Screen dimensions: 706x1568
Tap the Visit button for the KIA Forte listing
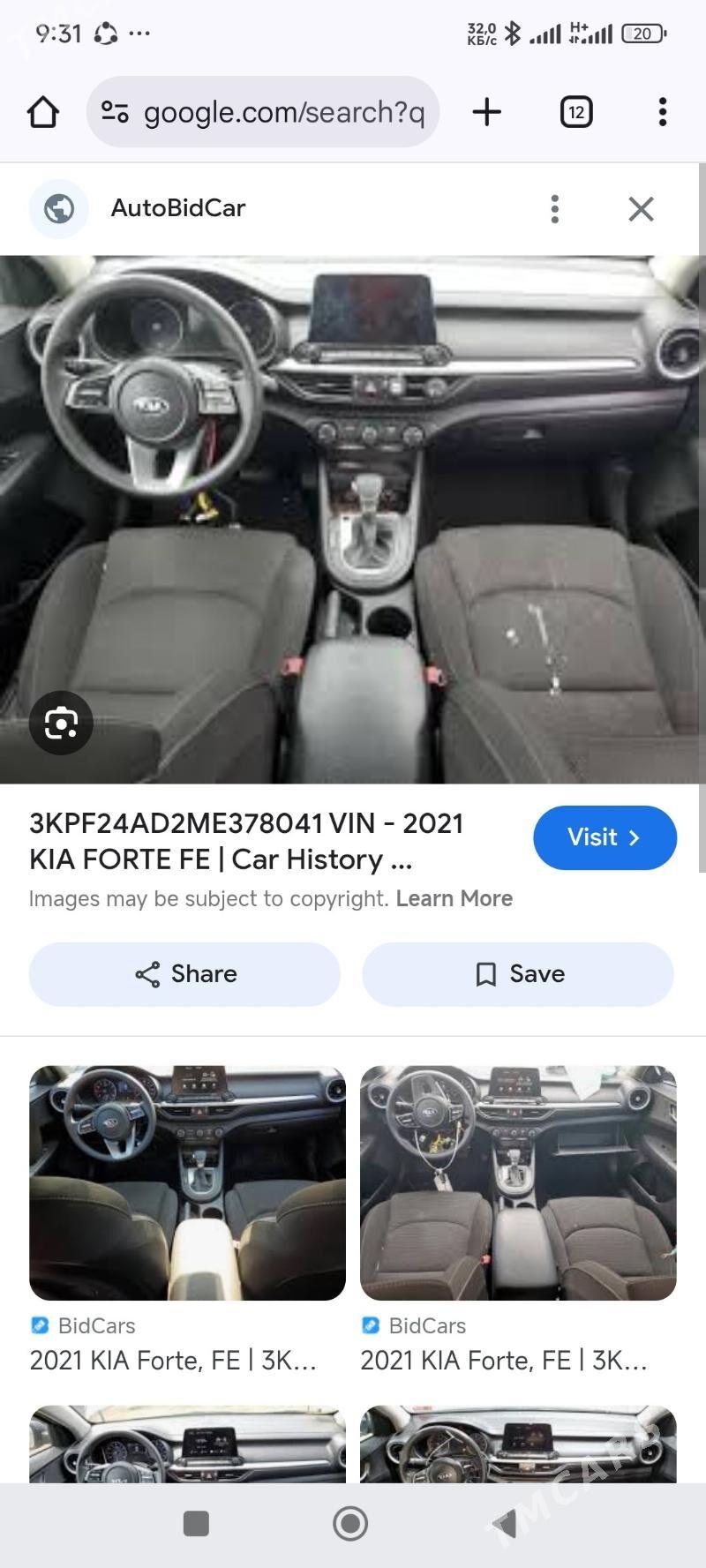(x=605, y=837)
